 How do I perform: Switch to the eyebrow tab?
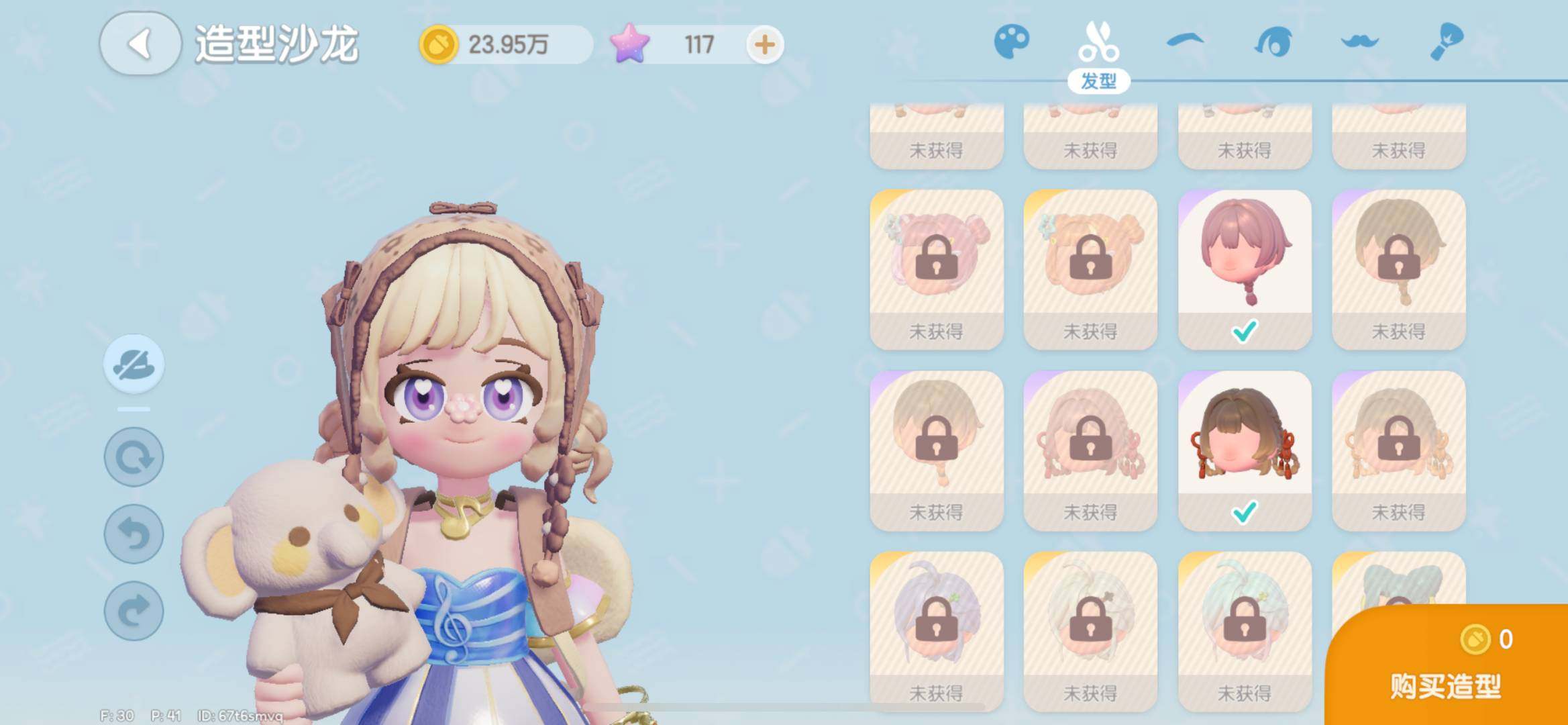(1185, 42)
